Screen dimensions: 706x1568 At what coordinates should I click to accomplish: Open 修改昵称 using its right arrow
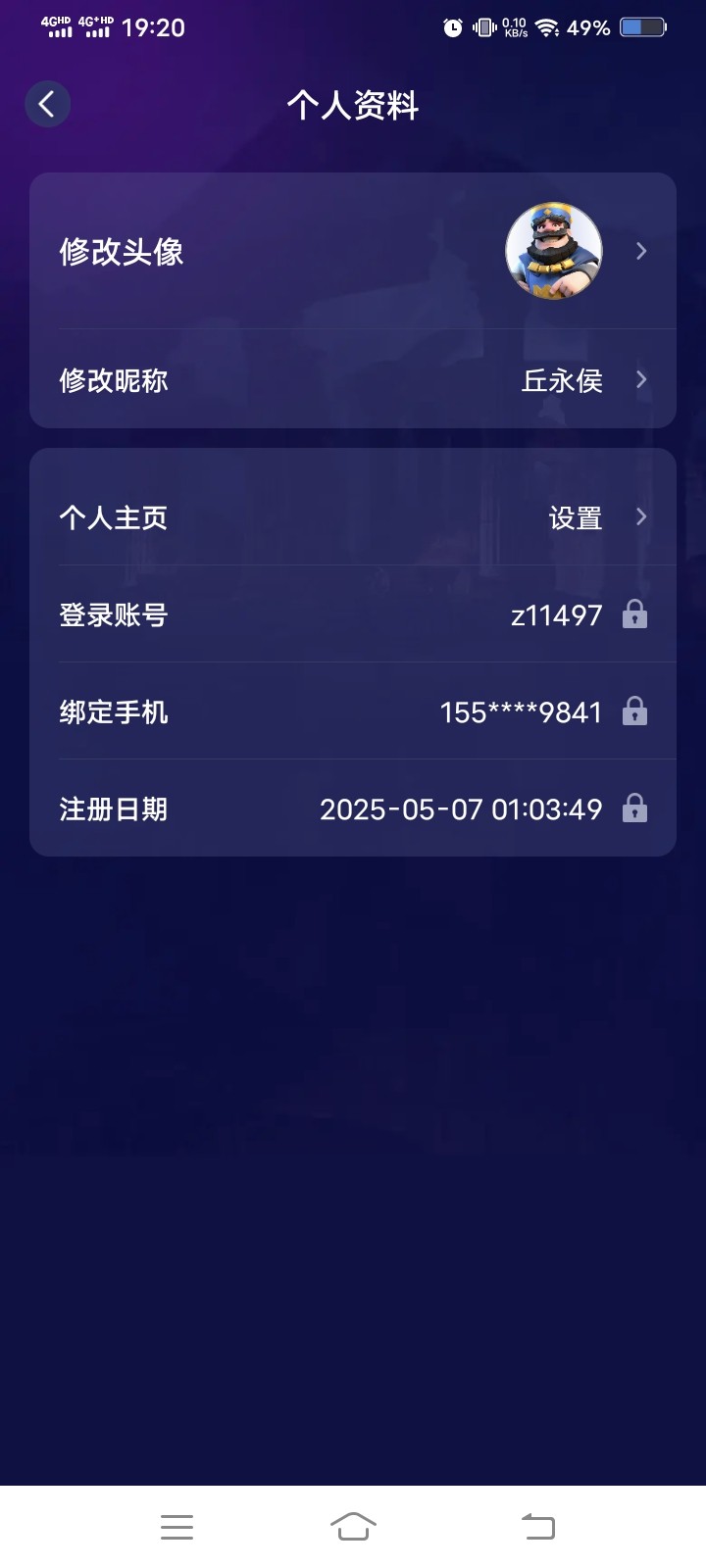(x=641, y=380)
